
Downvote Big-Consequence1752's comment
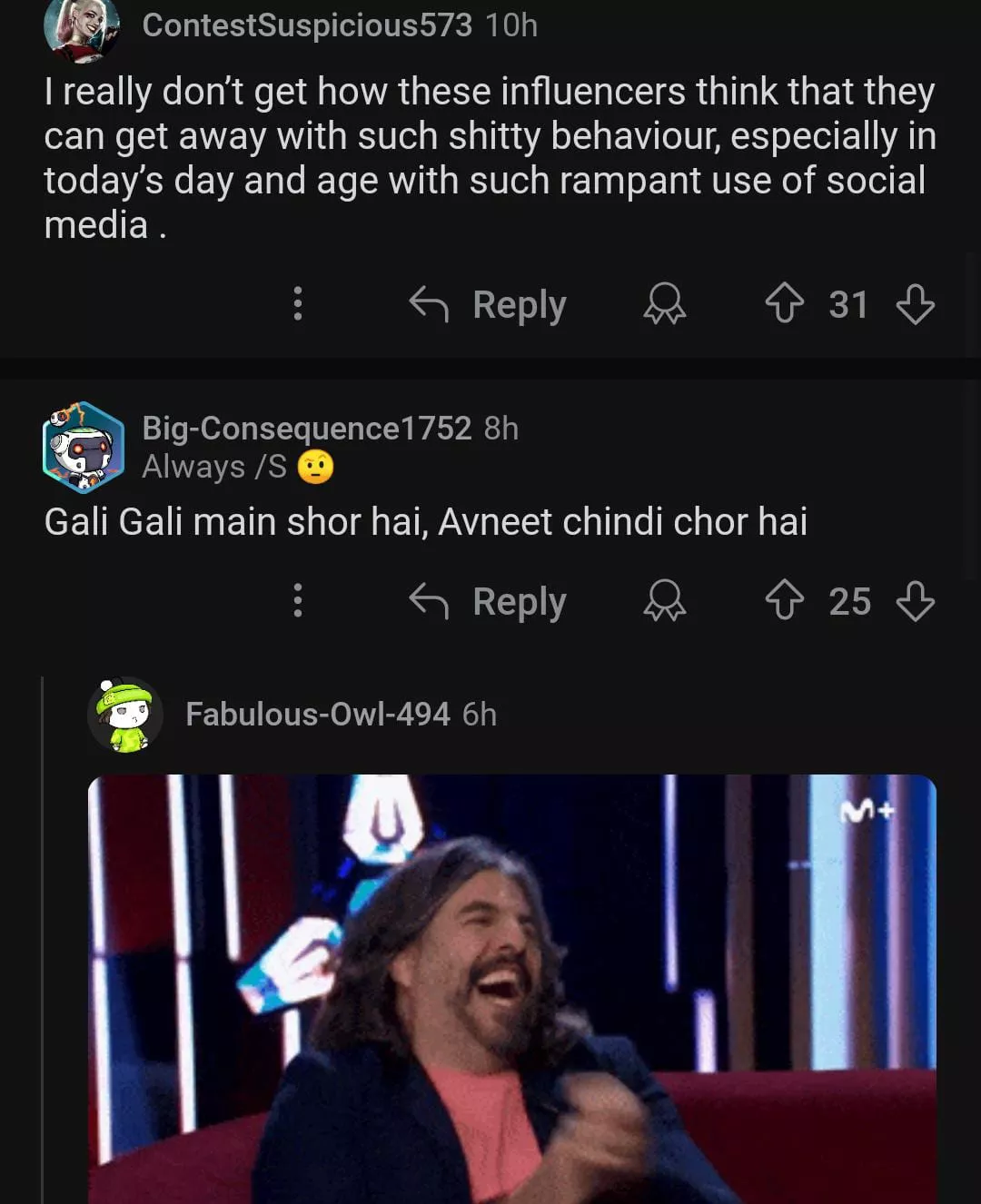[x=915, y=601]
